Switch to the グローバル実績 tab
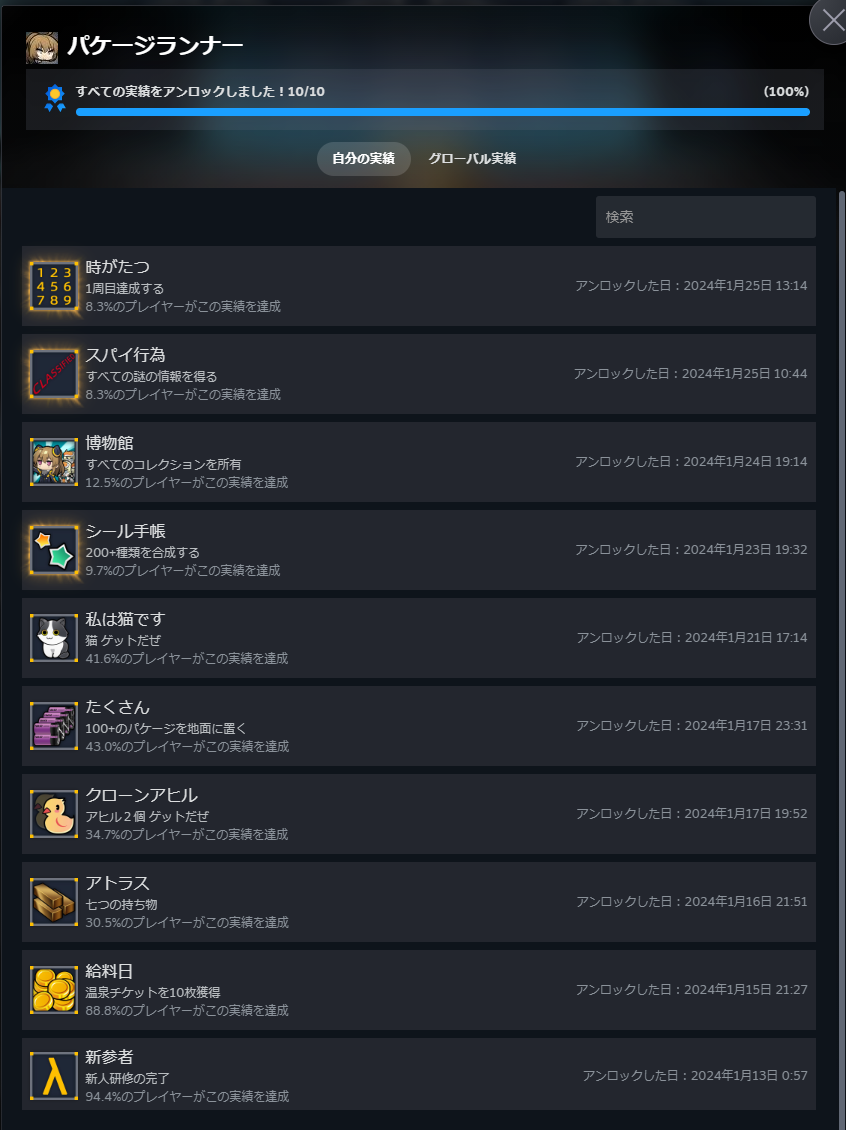 coord(472,159)
